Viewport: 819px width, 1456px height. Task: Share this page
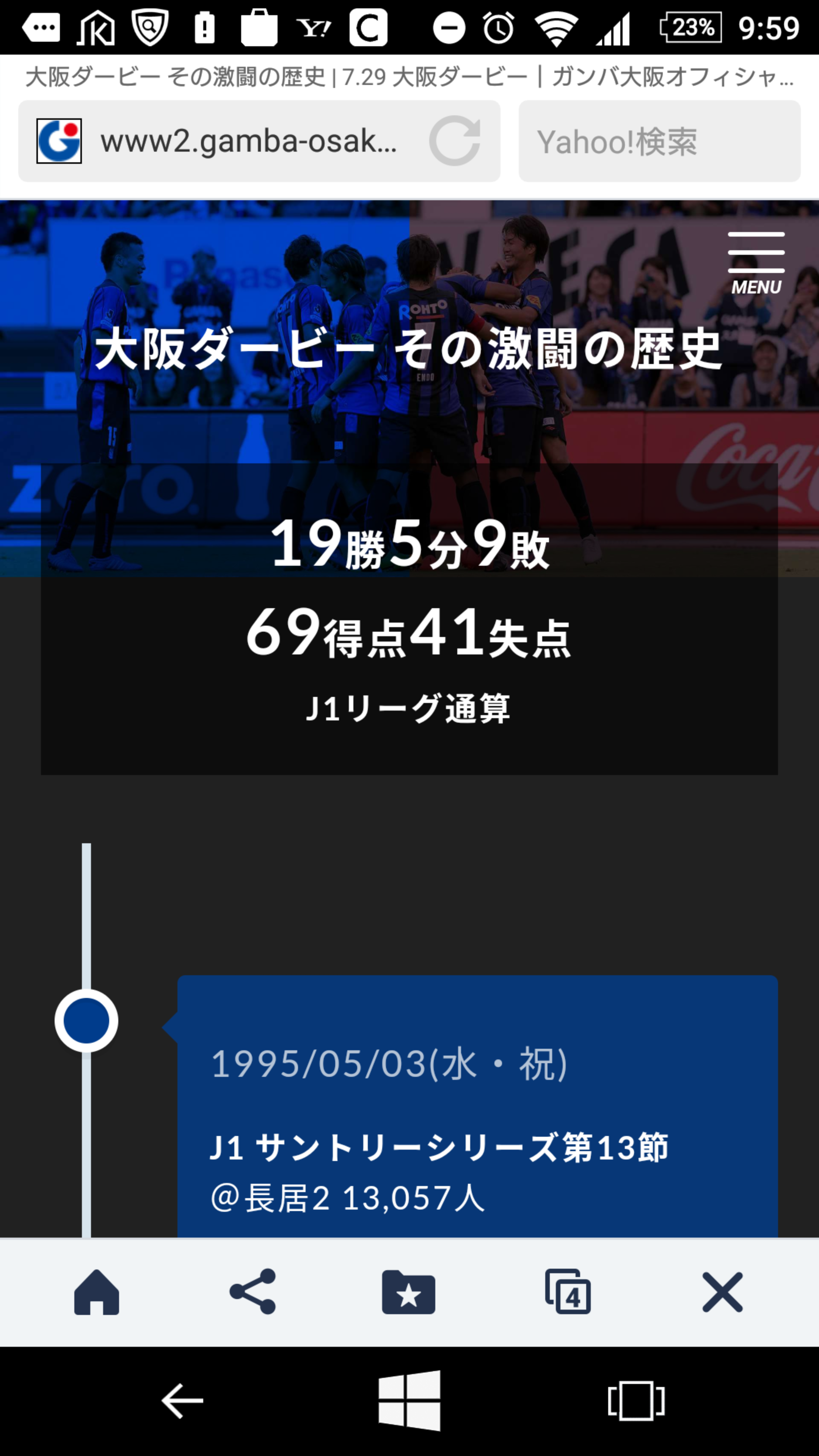click(253, 1292)
